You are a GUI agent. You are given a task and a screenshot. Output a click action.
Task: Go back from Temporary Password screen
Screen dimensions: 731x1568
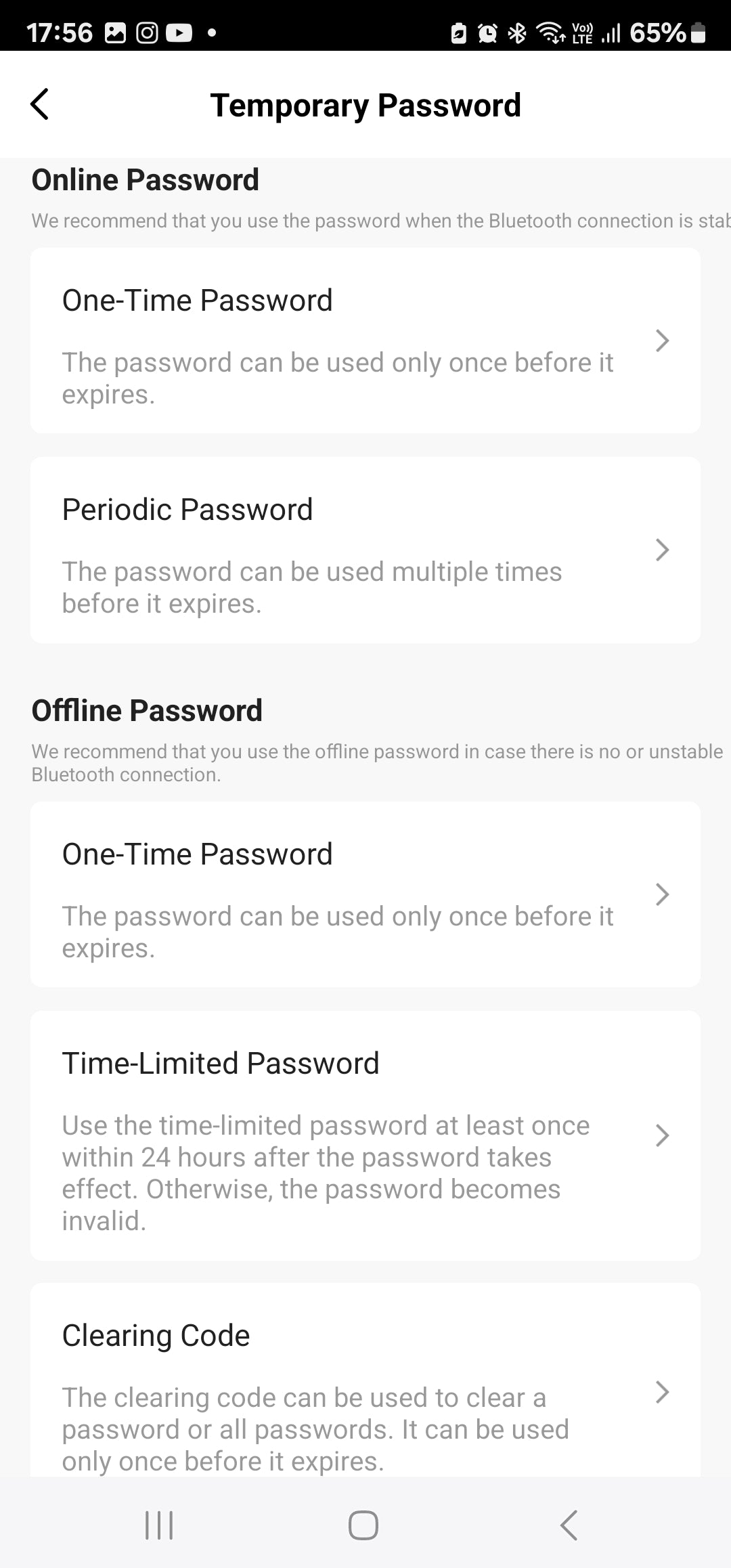tap(40, 105)
